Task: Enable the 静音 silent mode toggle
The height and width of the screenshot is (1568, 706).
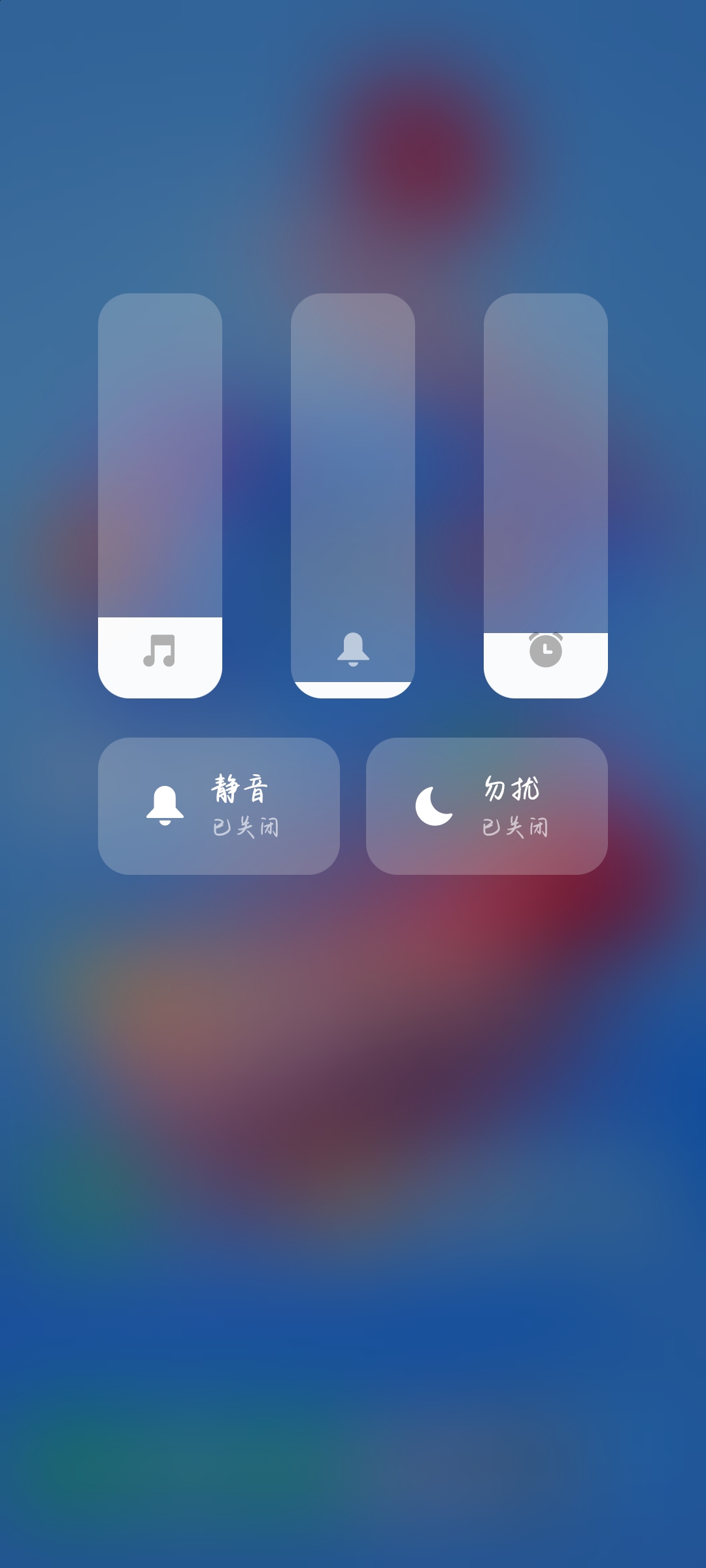Action: [x=219, y=806]
